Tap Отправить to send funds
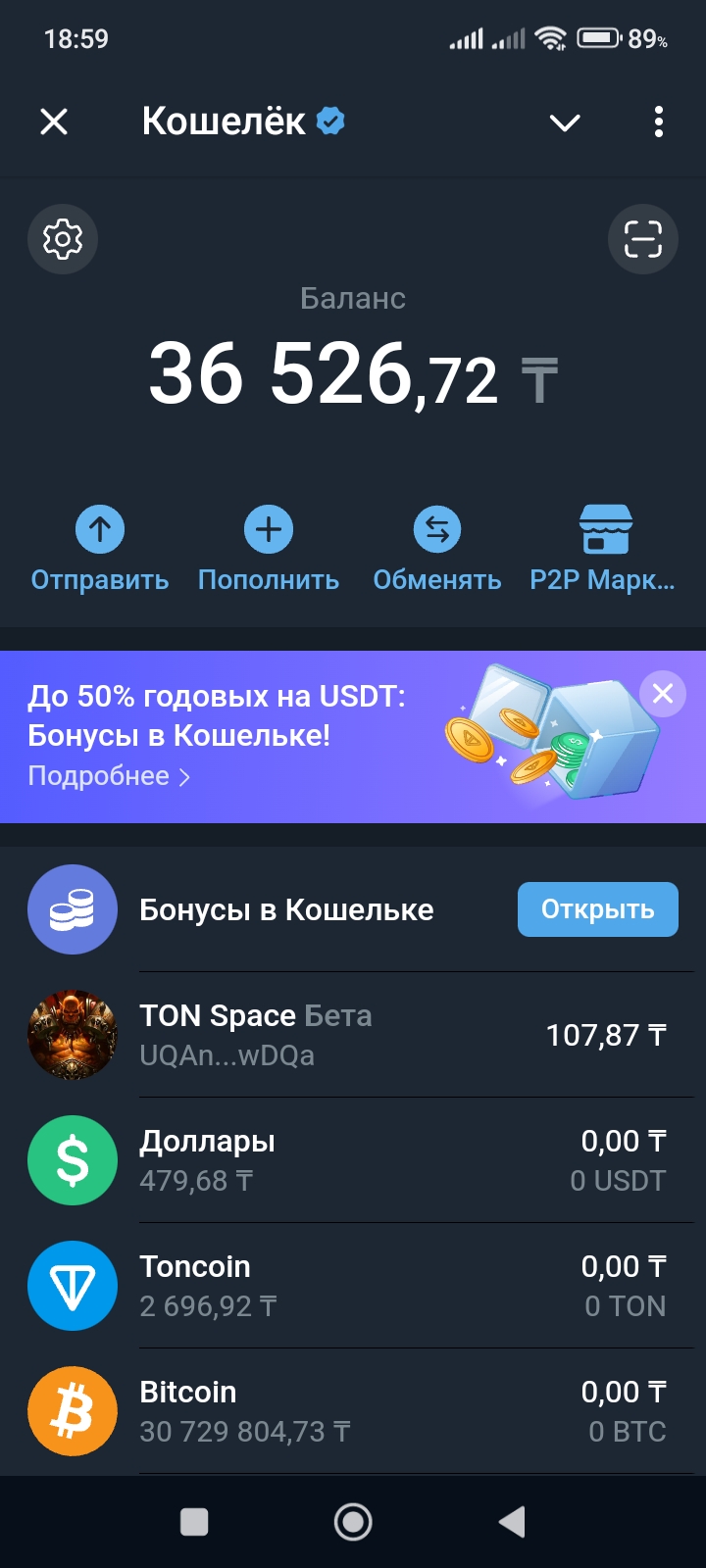The image size is (706, 1568). [100, 551]
